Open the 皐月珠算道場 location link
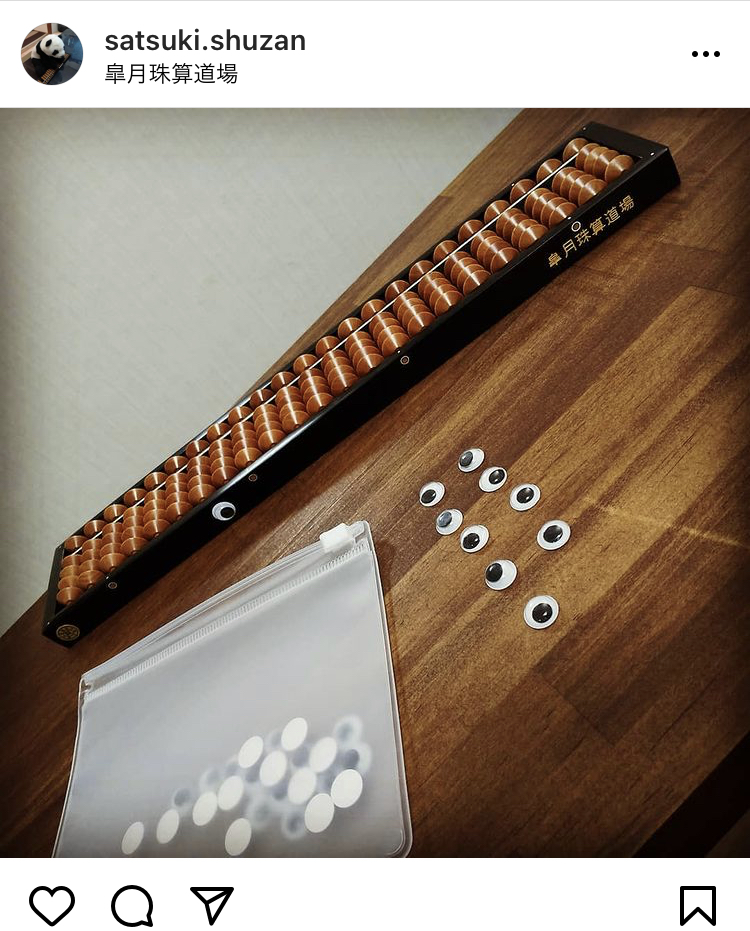Screen dimensions: 750x931 coord(171,74)
